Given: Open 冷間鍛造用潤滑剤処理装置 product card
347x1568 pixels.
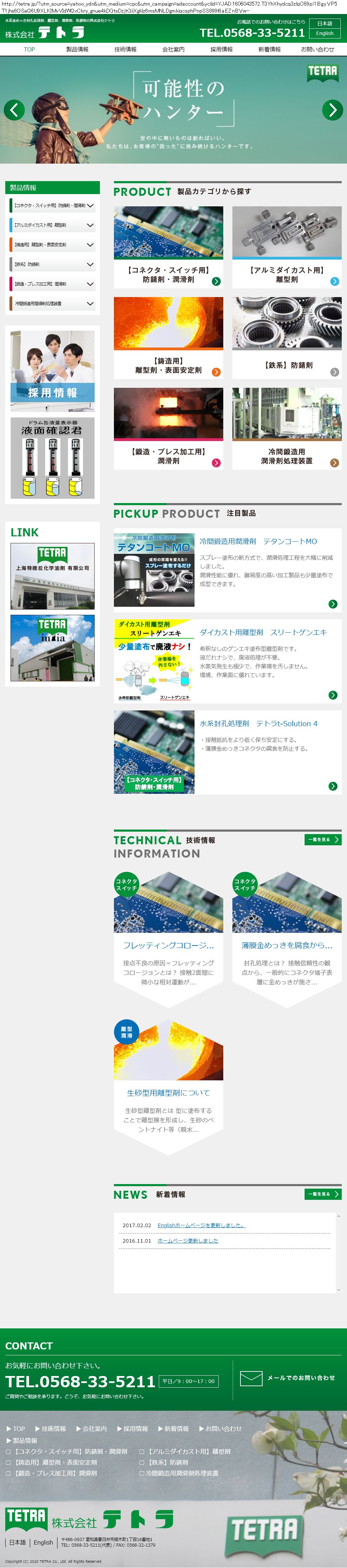Looking at the screenshot, I should (287, 428).
